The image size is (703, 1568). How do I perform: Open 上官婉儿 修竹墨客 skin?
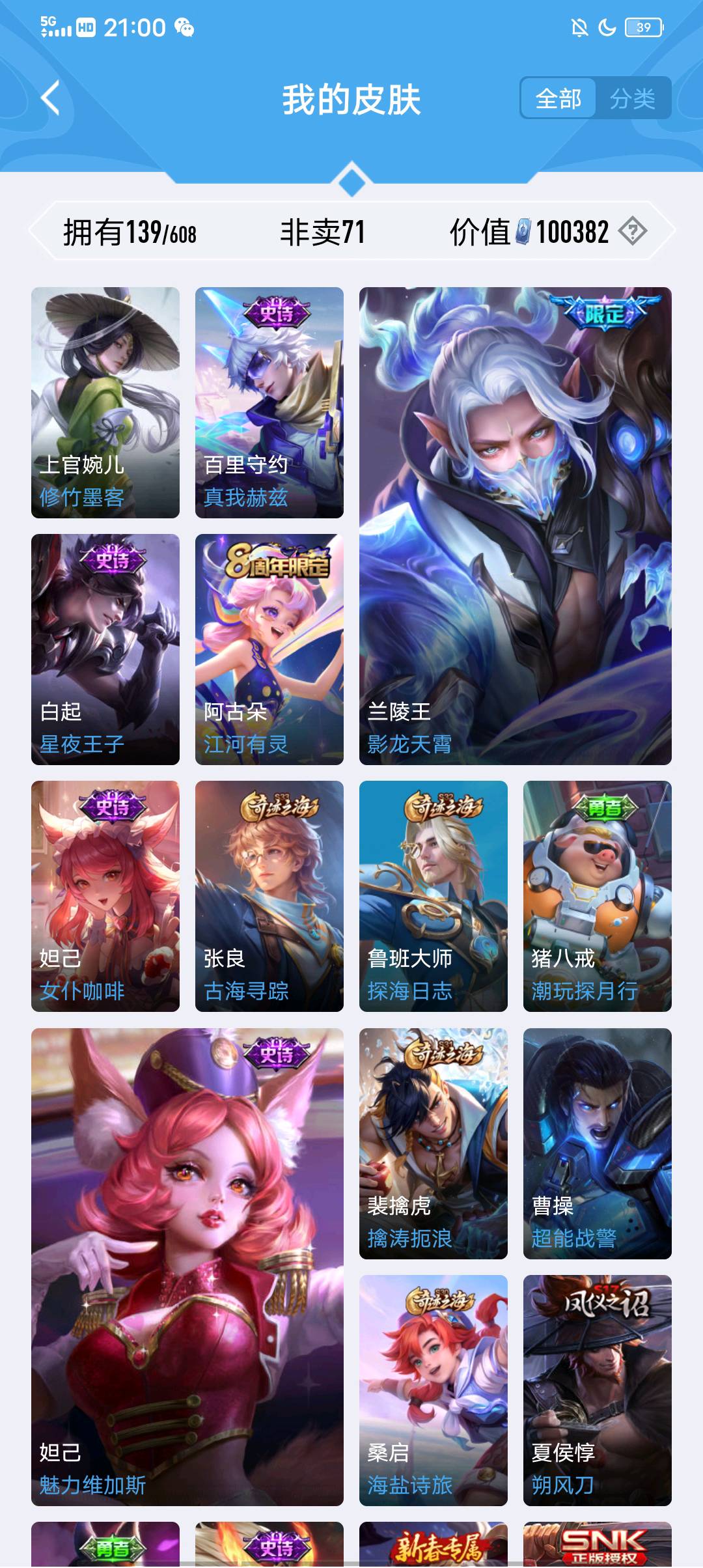[105, 402]
